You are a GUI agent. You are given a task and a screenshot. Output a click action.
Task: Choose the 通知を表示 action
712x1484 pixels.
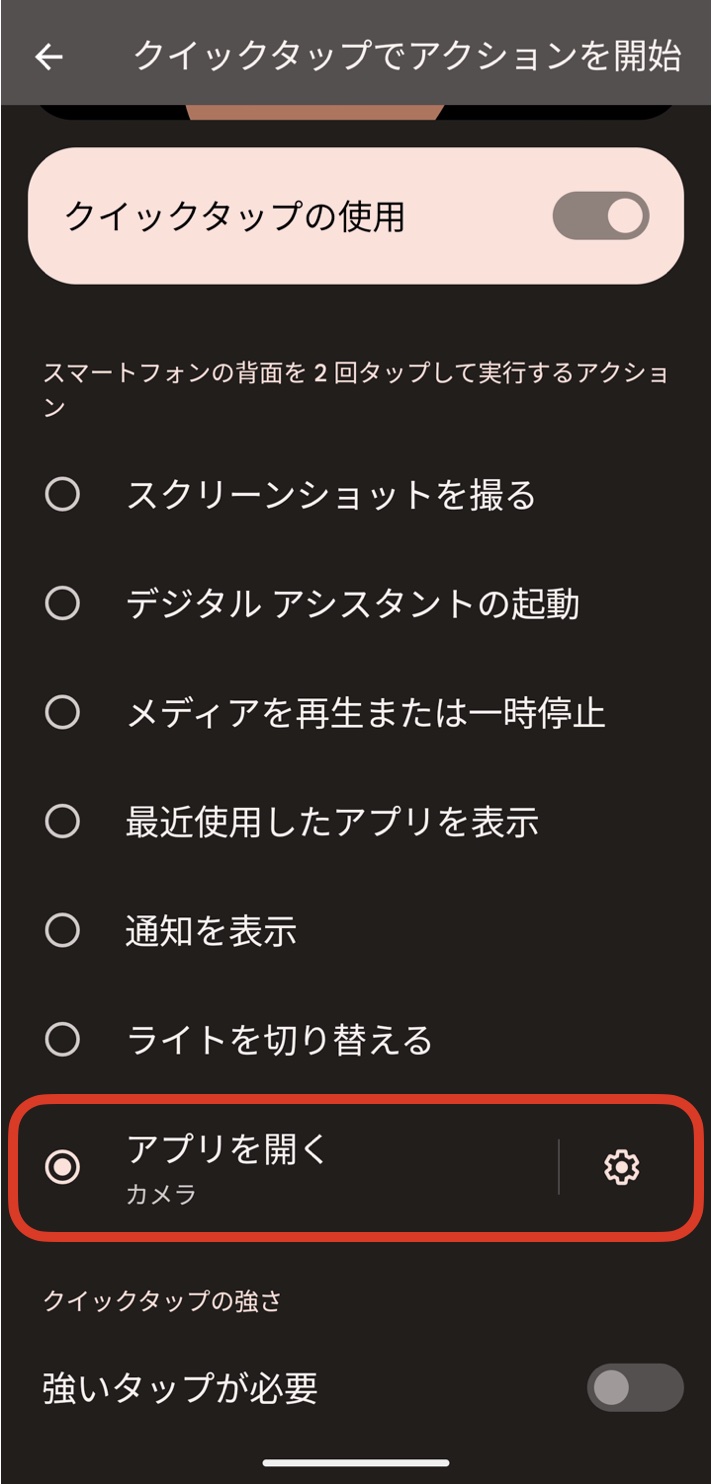pyautogui.click(x=356, y=931)
